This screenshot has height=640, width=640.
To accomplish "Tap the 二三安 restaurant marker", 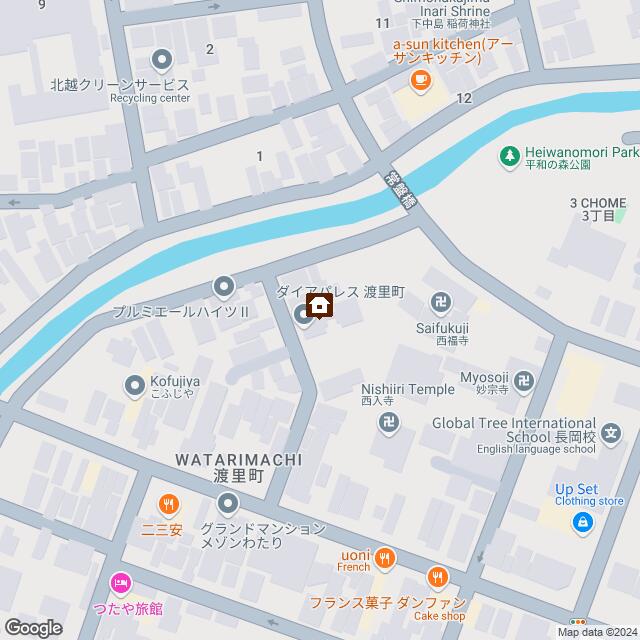I will pos(170,503).
